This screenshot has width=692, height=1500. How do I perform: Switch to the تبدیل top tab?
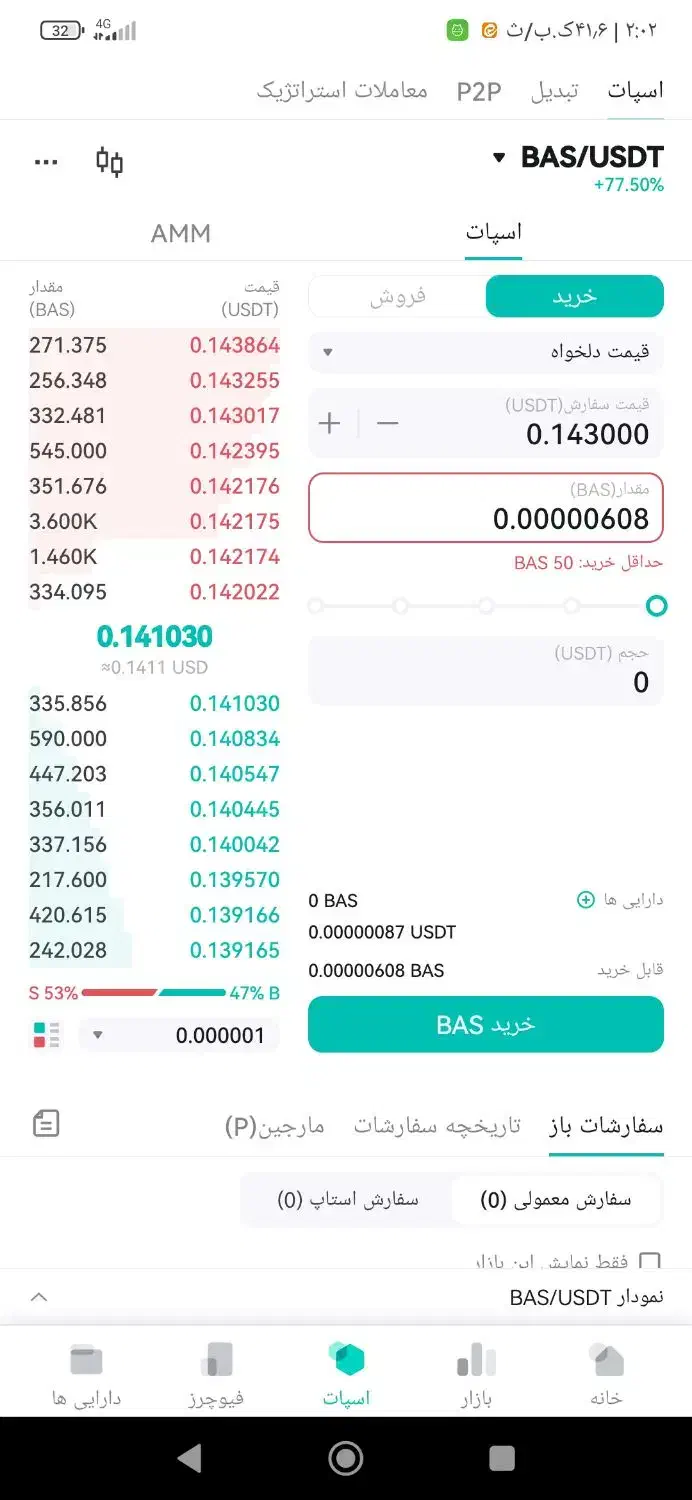[x=554, y=91]
